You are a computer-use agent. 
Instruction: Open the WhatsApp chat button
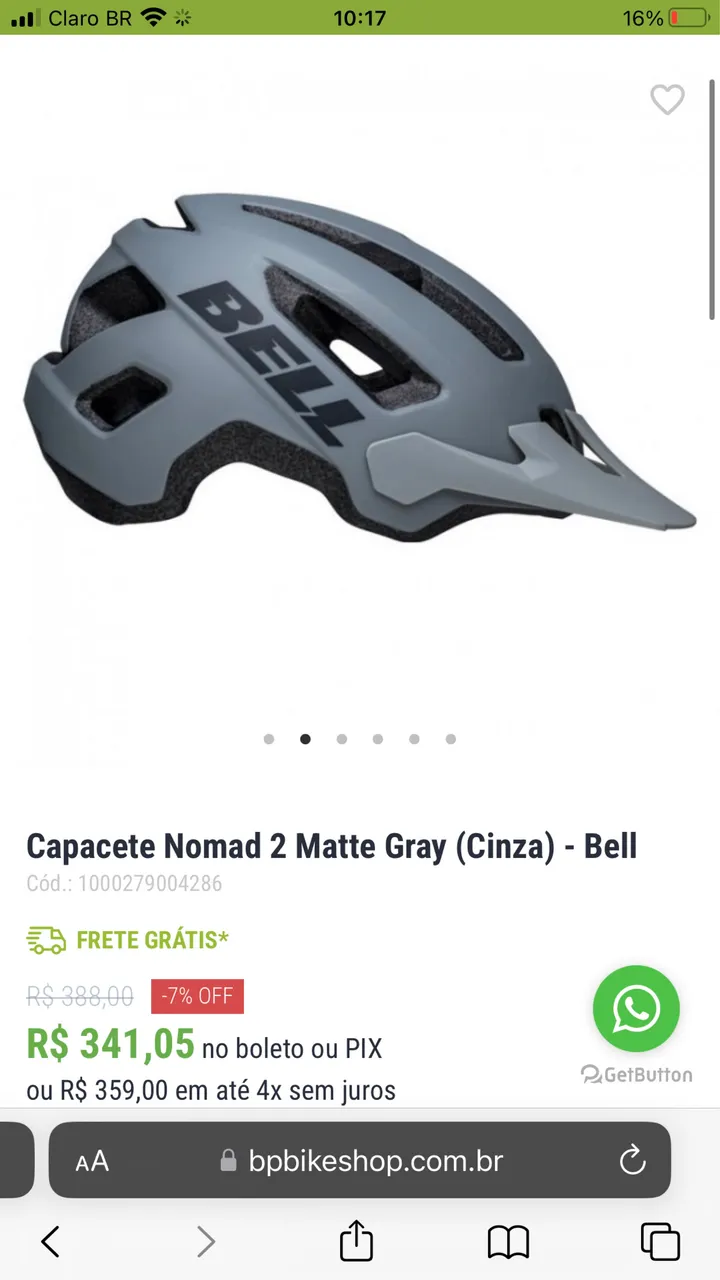[x=636, y=1008]
